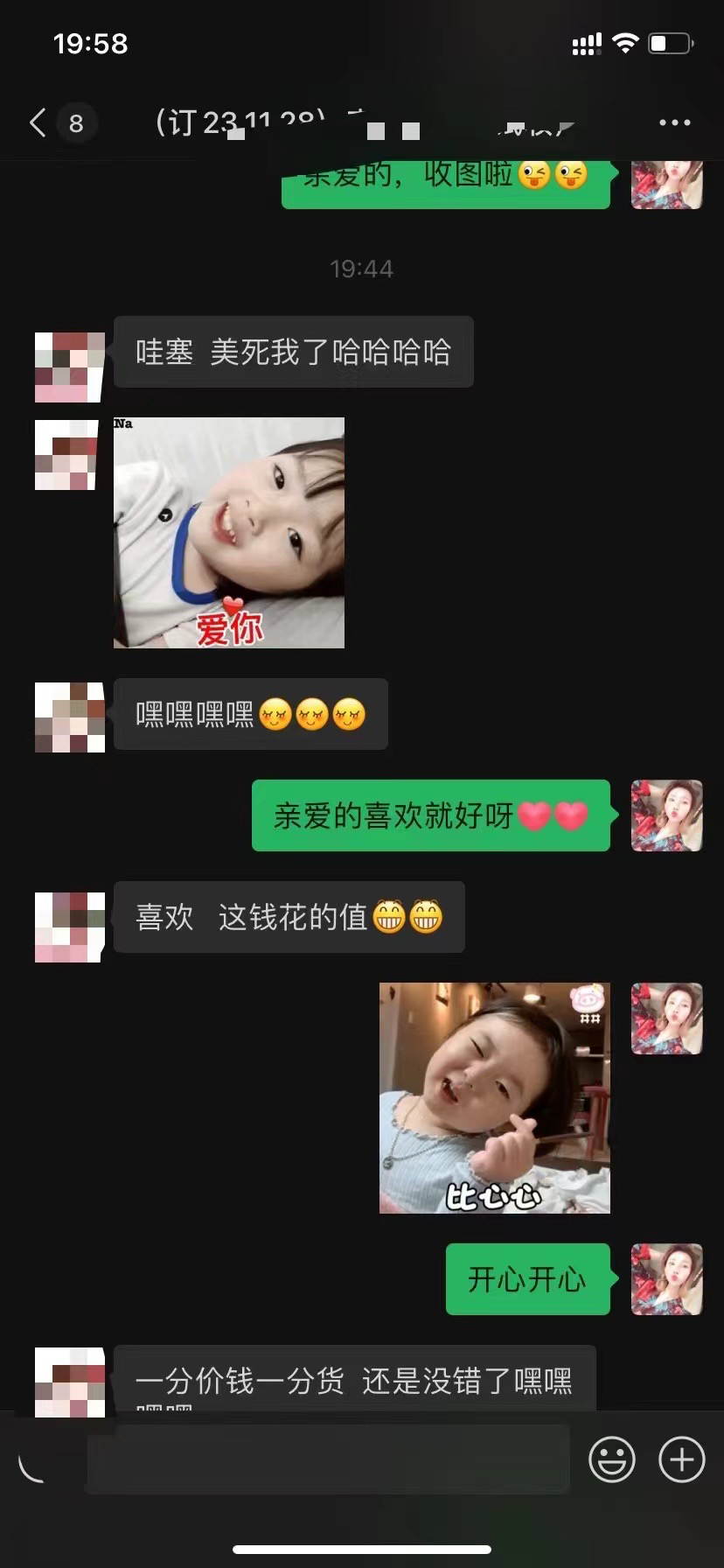Open contact avatar beside 这钱花的值 message
Image resolution: width=724 pixels, height=1568 pixels.
tap(70, 927)
